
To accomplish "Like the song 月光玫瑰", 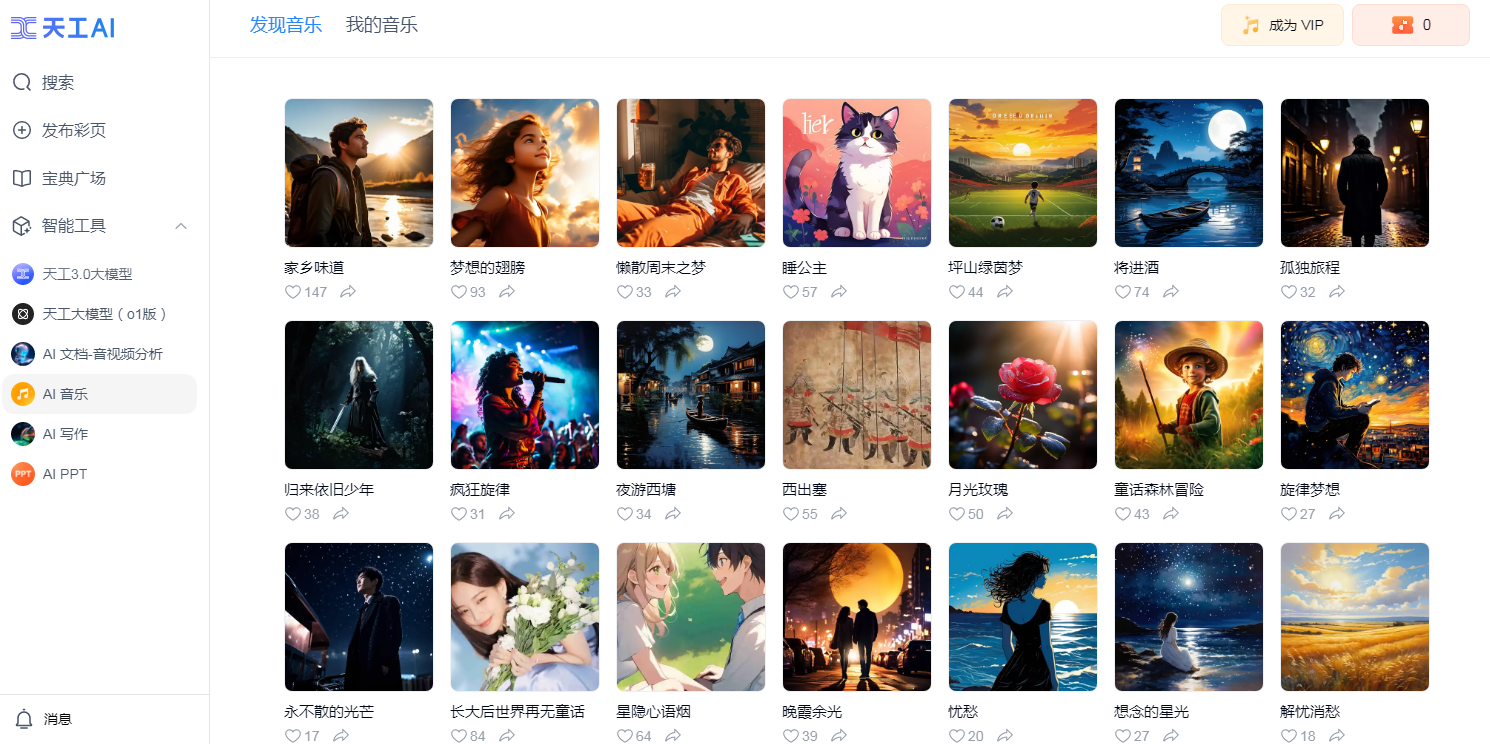I will click(957, 514).
